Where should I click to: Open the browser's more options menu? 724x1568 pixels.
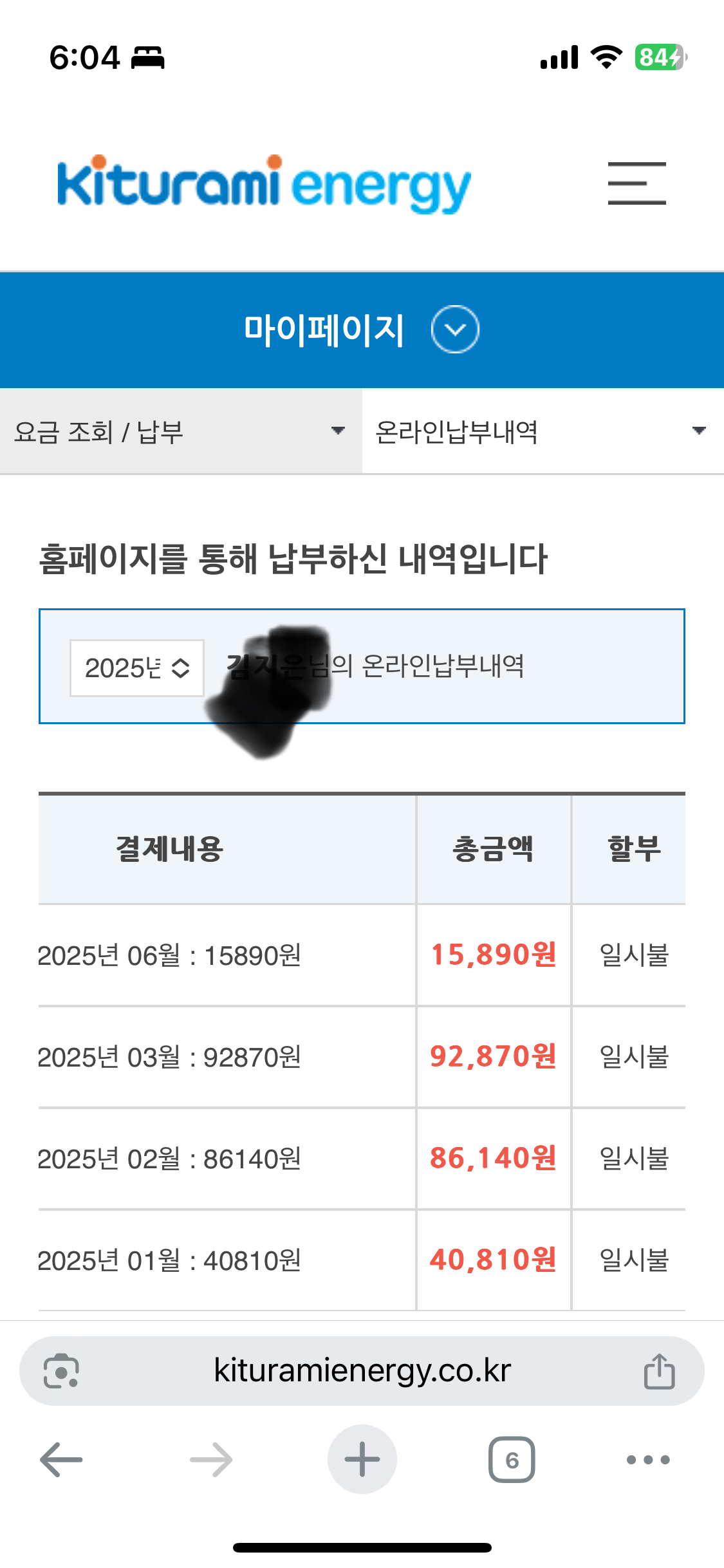click(648, 1460)
